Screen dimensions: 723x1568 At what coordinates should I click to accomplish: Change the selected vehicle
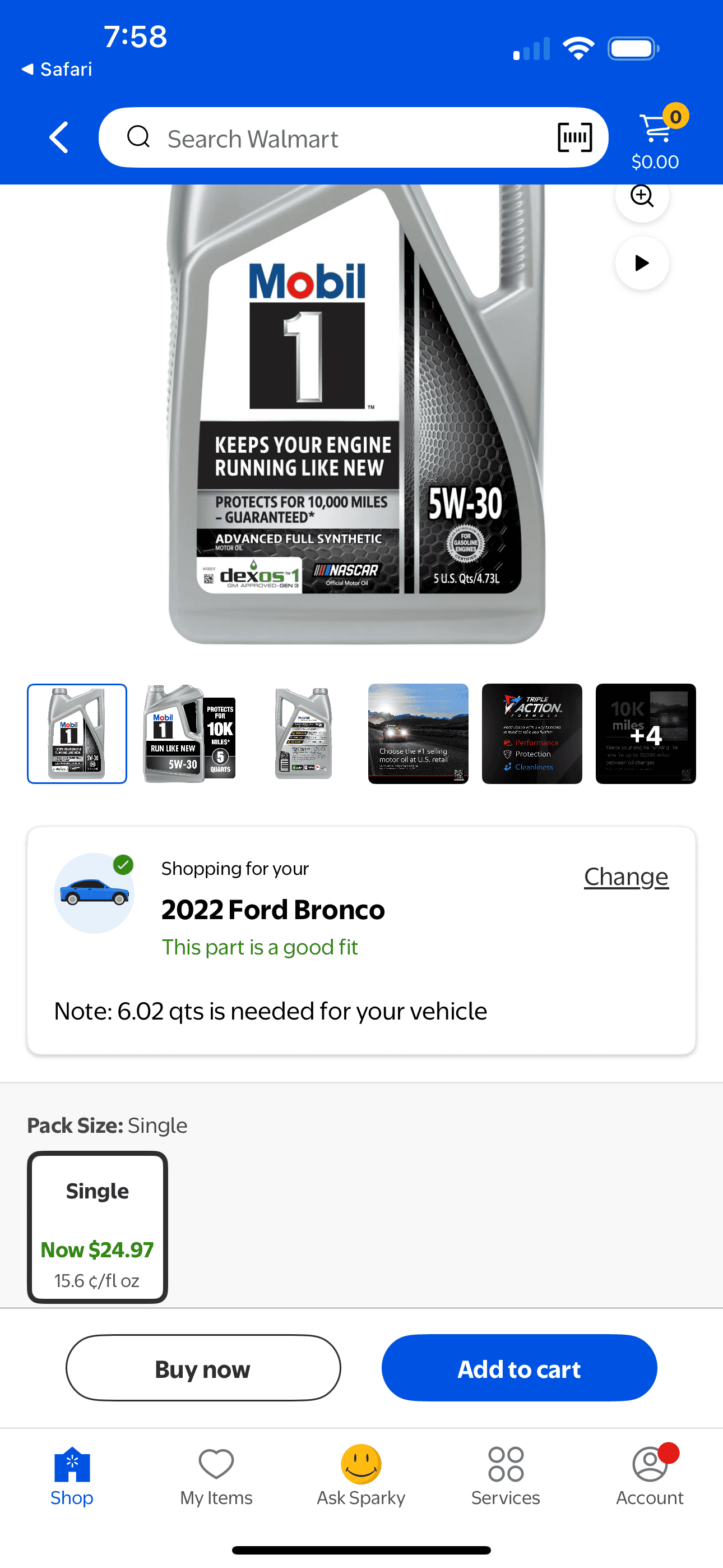point(625,877)
